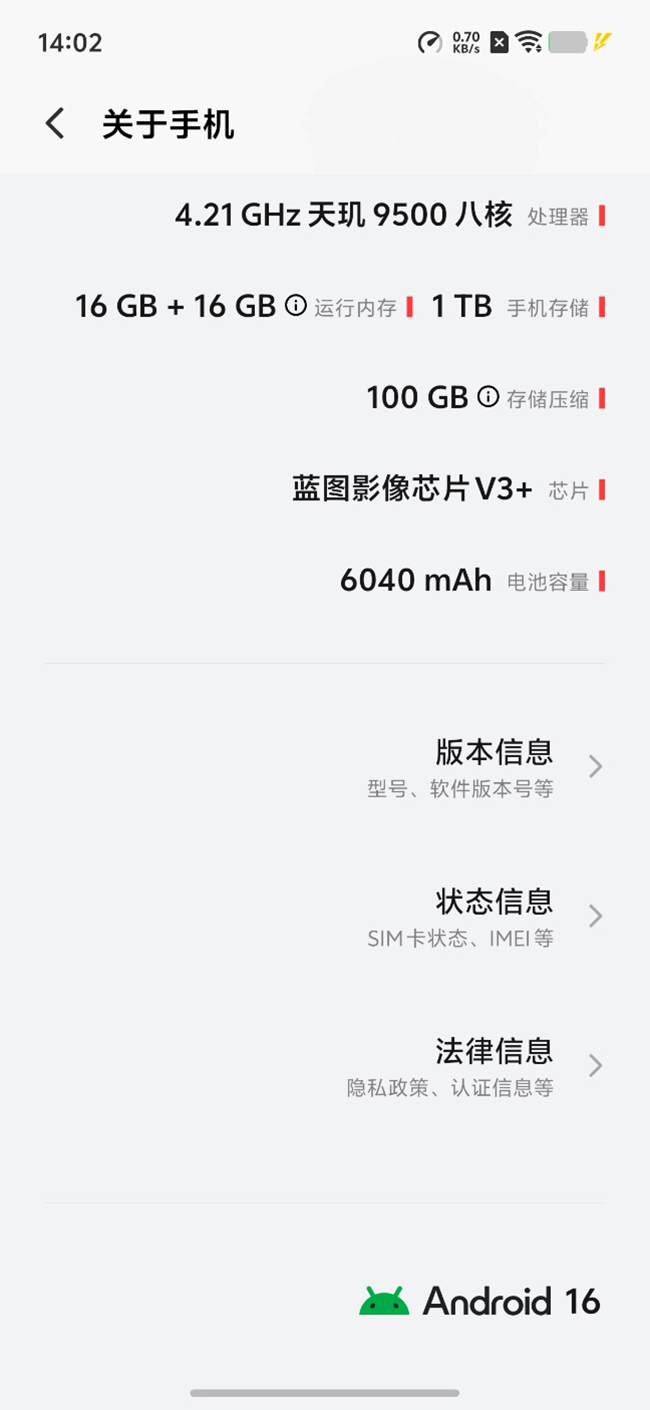Open 法律信息 row
The image size is (650, 1410).
pyautogui.click(x=325, y=1066)
